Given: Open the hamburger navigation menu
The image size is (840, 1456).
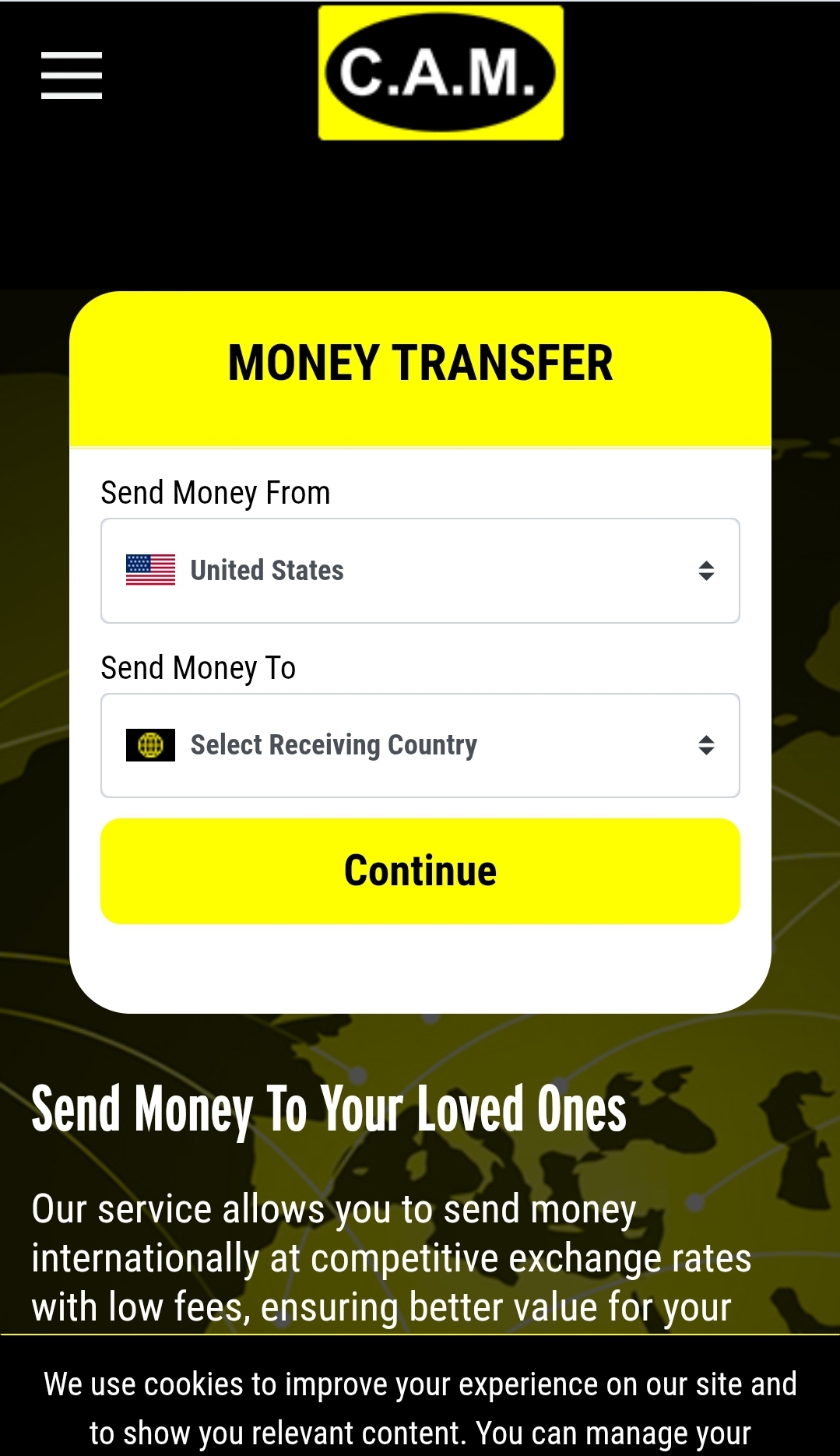Looking at the screenshot, I should (71, 76).
